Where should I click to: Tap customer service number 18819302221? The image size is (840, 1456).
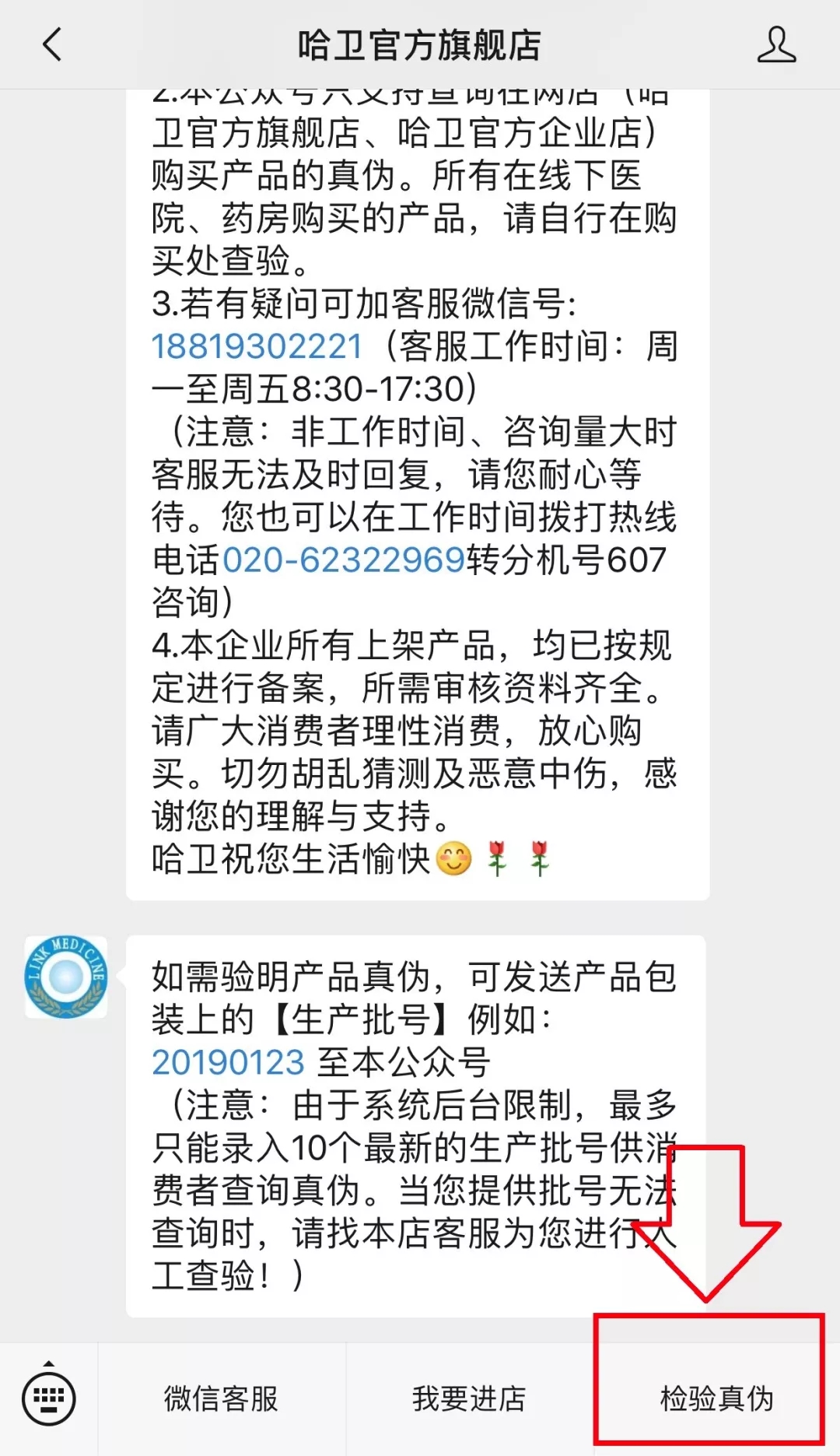257,346
